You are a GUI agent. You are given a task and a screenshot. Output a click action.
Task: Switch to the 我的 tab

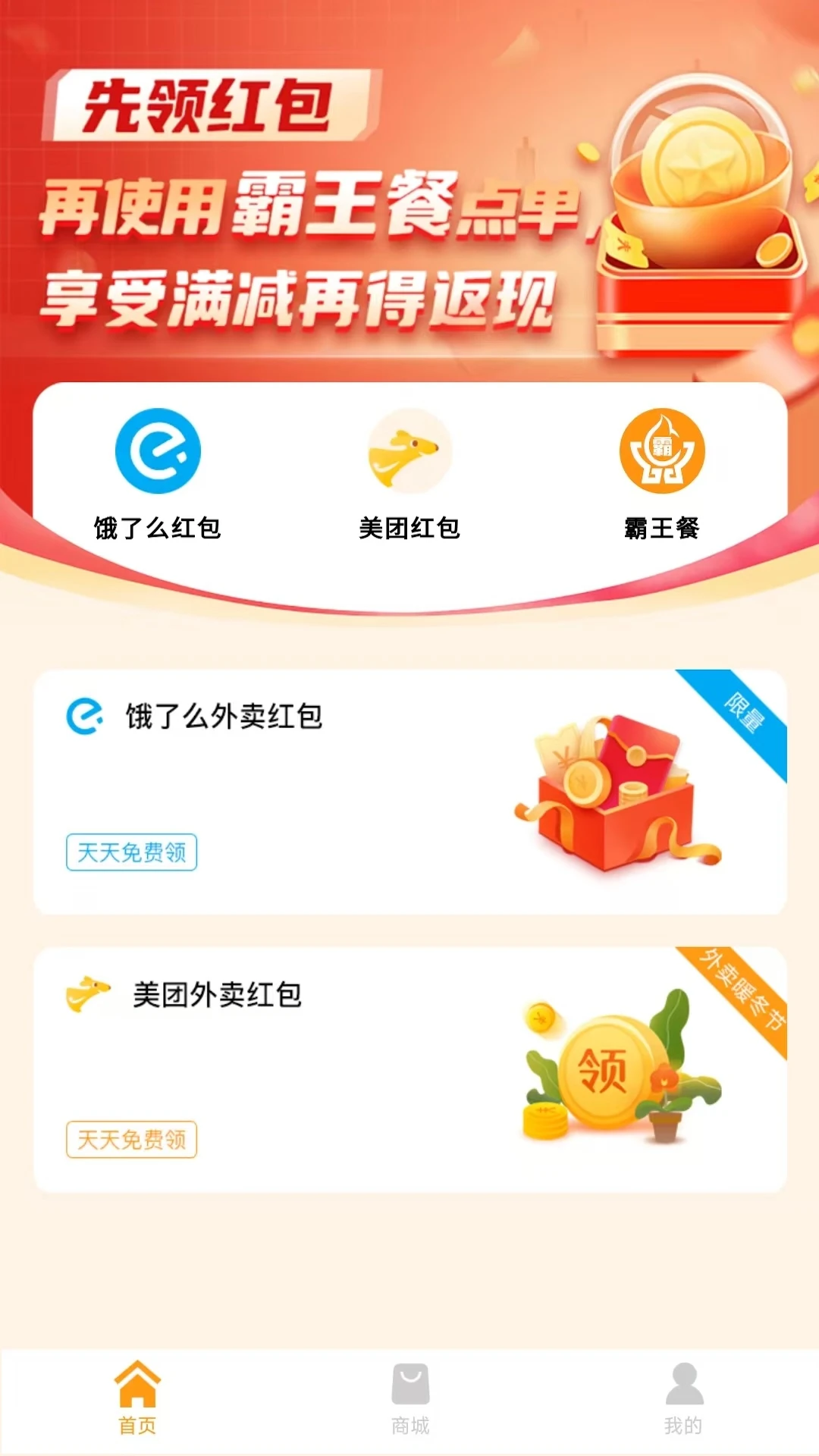point(682,1399)
